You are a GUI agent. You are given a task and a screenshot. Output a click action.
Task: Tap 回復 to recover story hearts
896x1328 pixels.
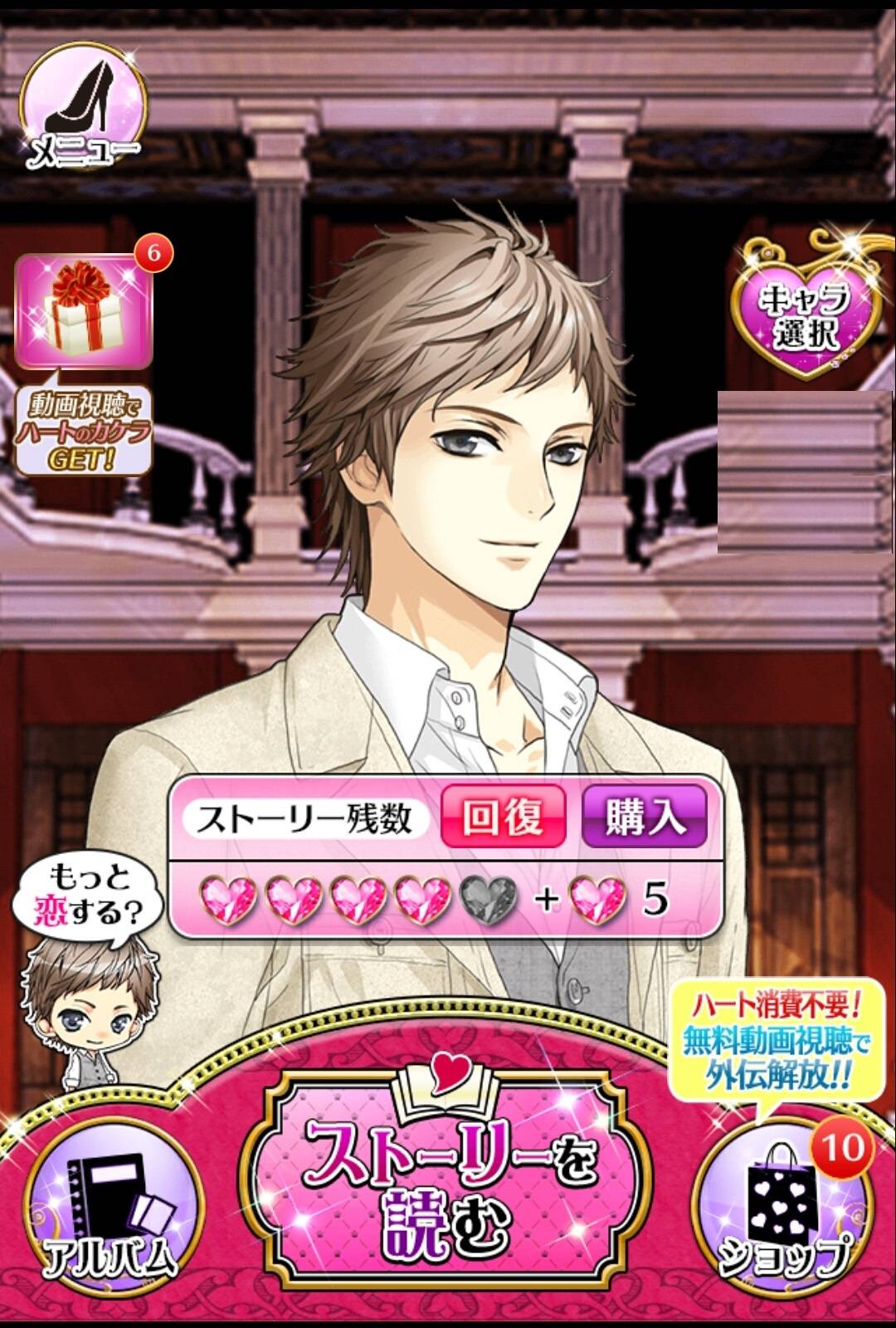coord(503,817)
